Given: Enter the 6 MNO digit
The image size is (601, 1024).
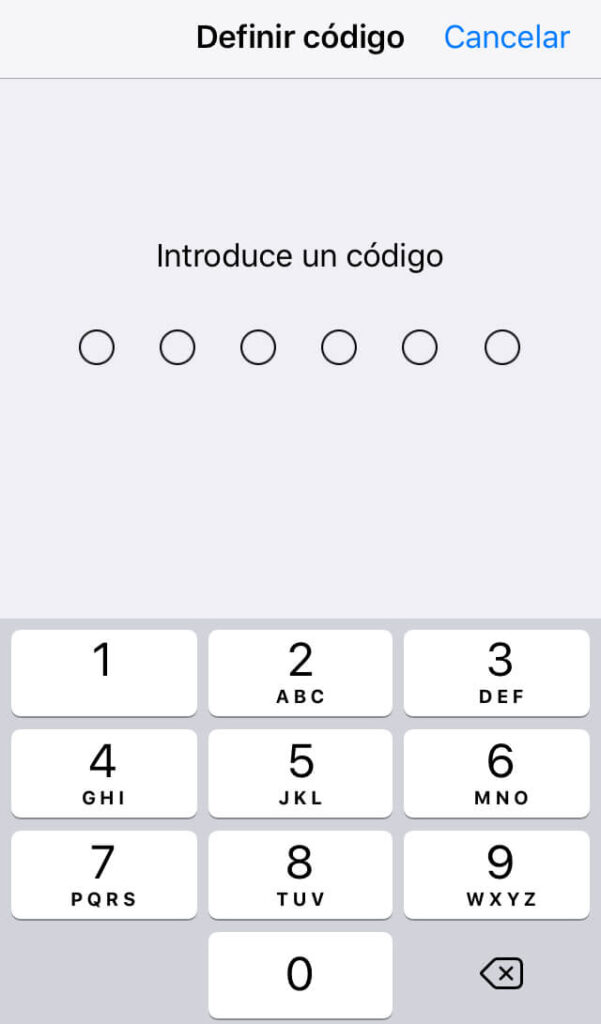Looking at the screenshot, I should click(x=497, y=773).
